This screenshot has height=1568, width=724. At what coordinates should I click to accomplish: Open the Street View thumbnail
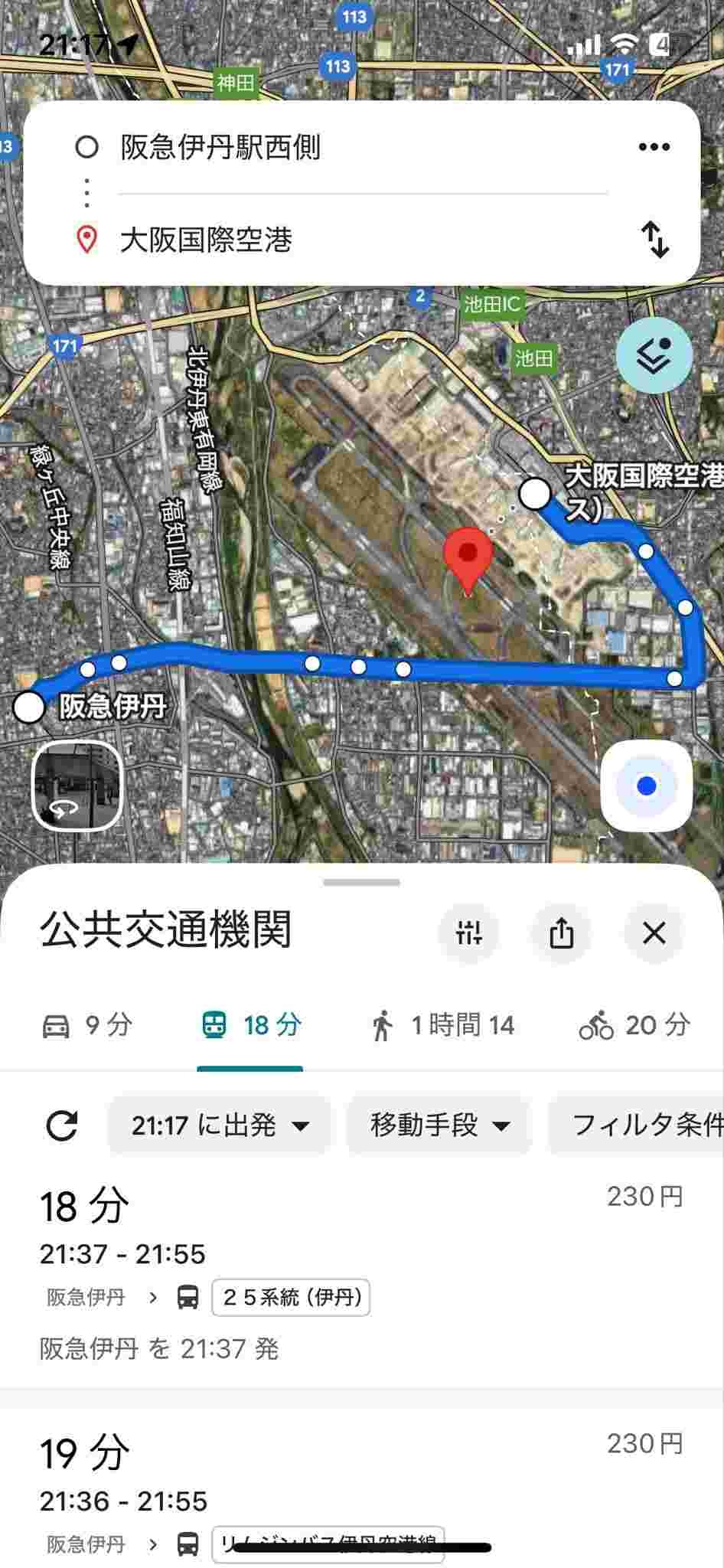point(77,786)
